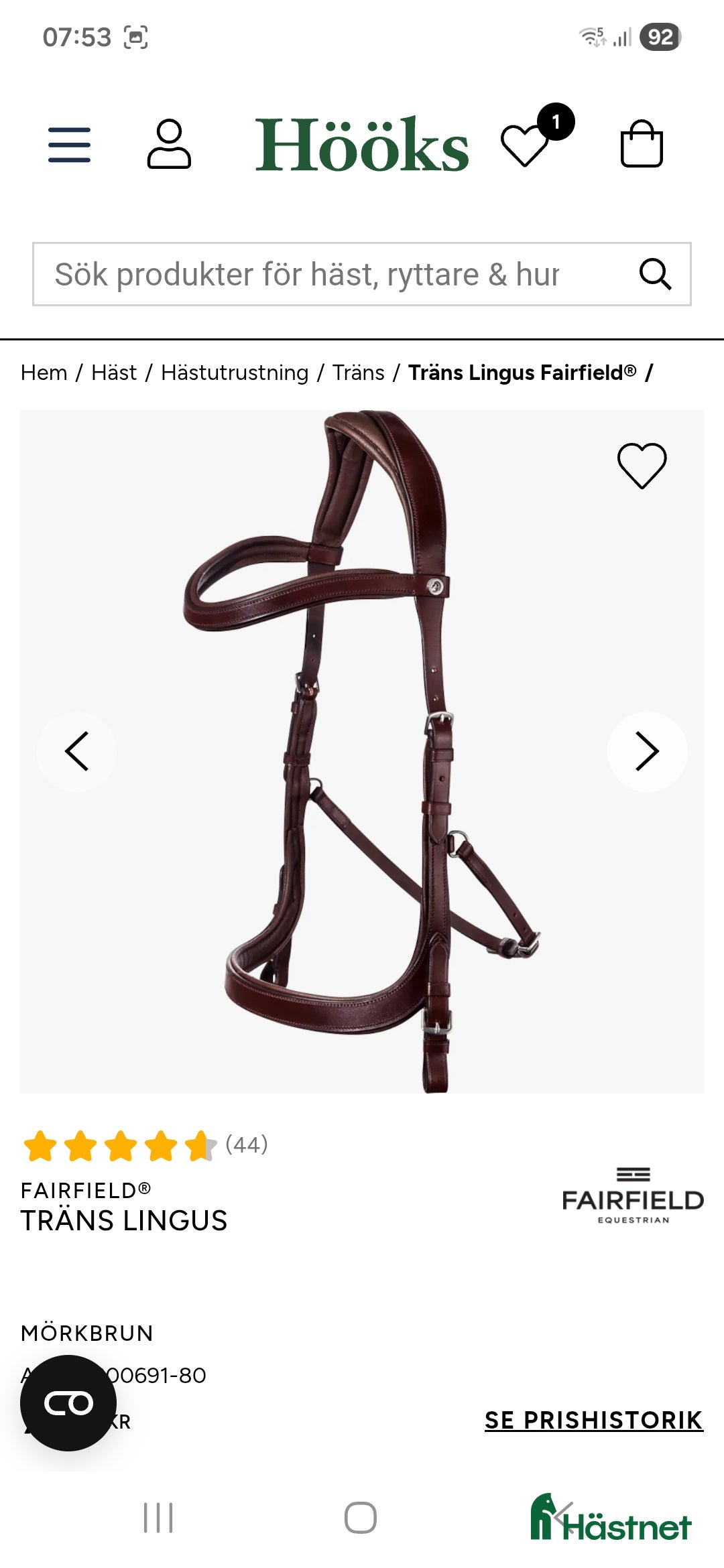Open the Fairfield Equestrian brand page

[633, 1195]
